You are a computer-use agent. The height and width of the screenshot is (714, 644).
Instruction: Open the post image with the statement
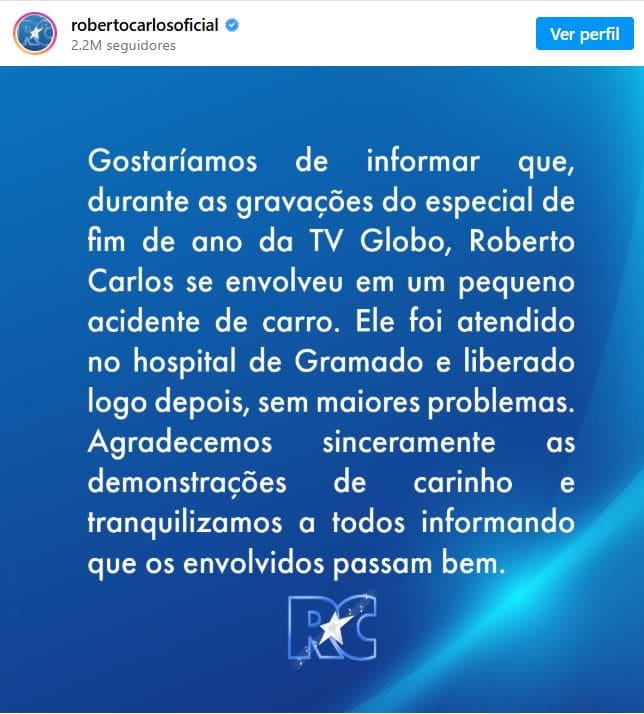[x=322, y=390]
